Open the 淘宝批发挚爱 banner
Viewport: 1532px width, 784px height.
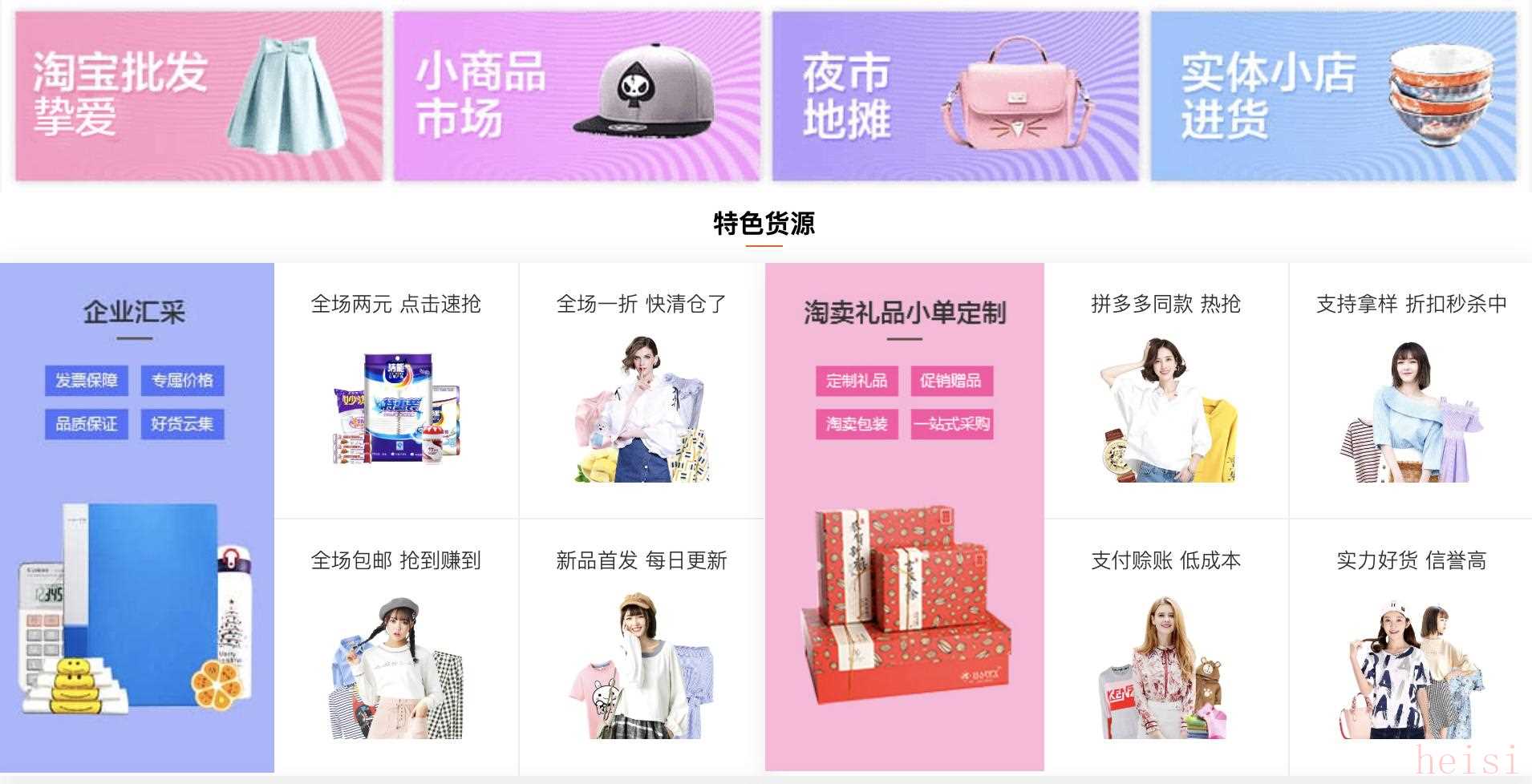[198, 96]
